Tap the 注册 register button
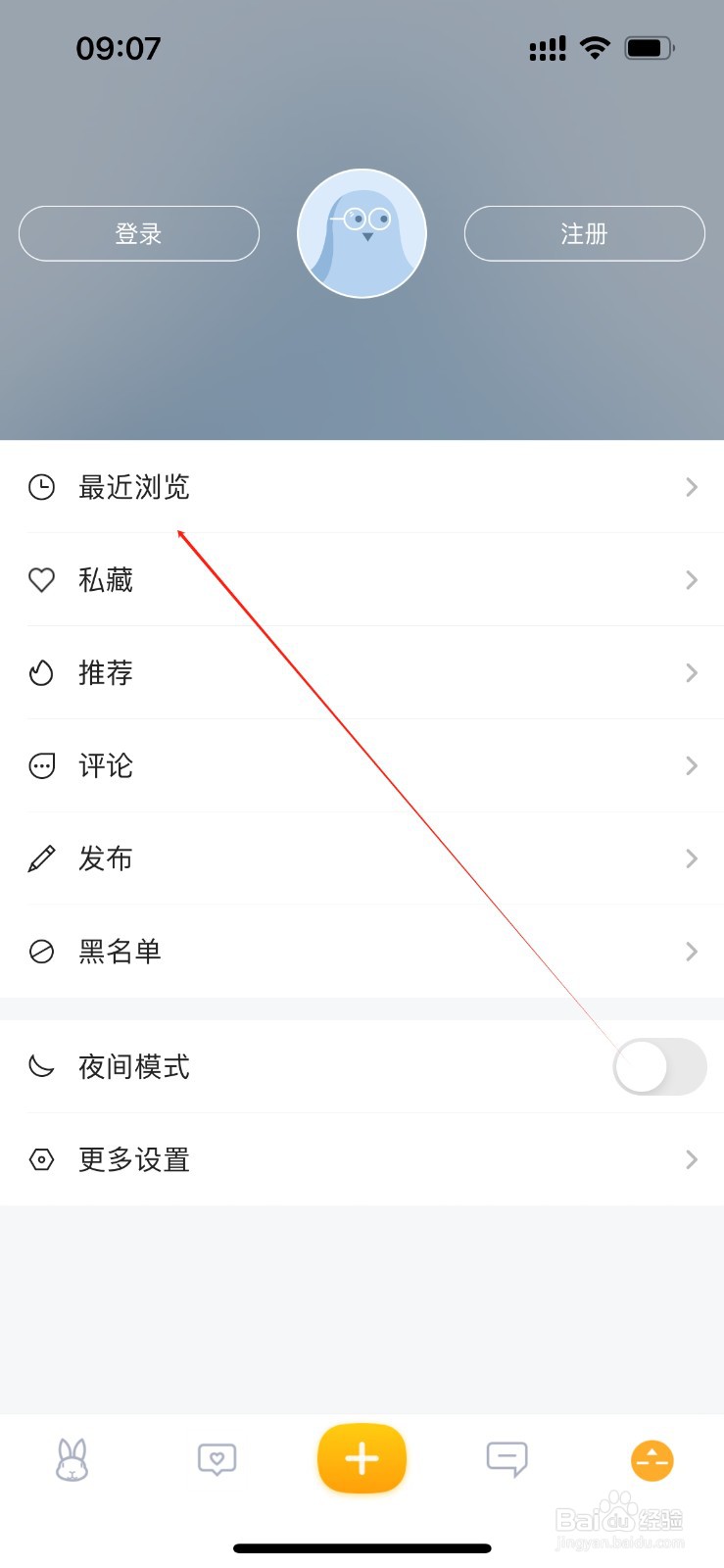 pos(584,233)
